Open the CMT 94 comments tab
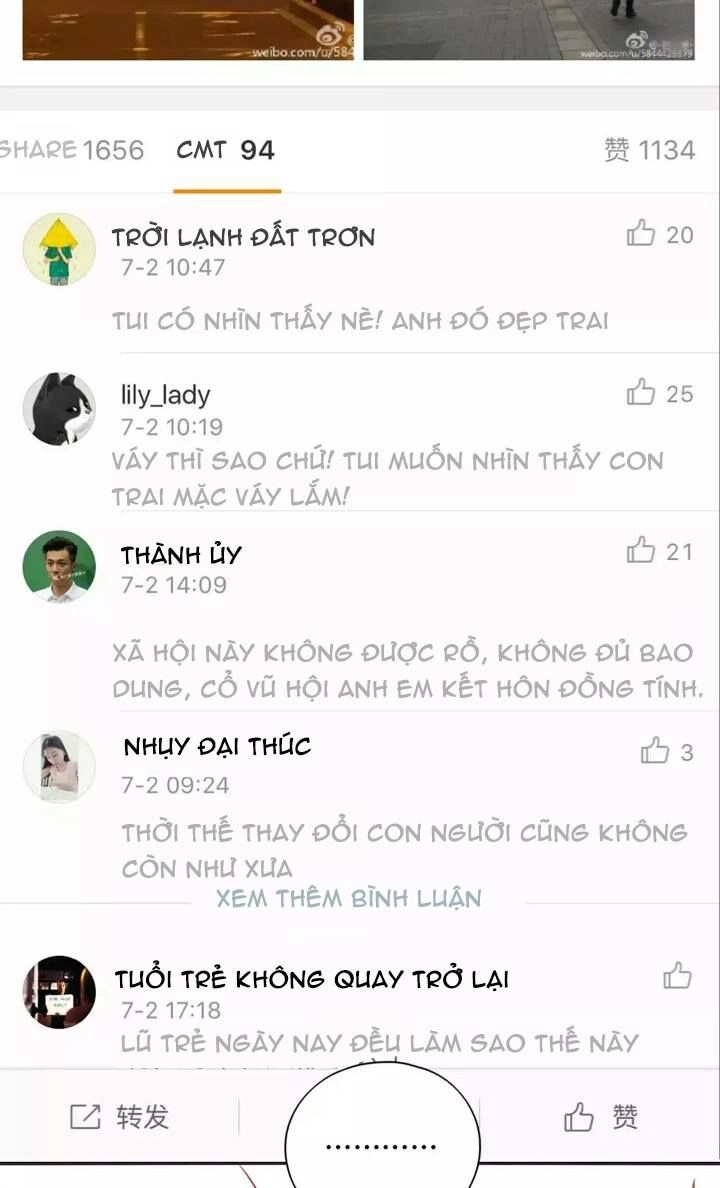This screenshot has width=720, height=1188. [x=224, y=150]
